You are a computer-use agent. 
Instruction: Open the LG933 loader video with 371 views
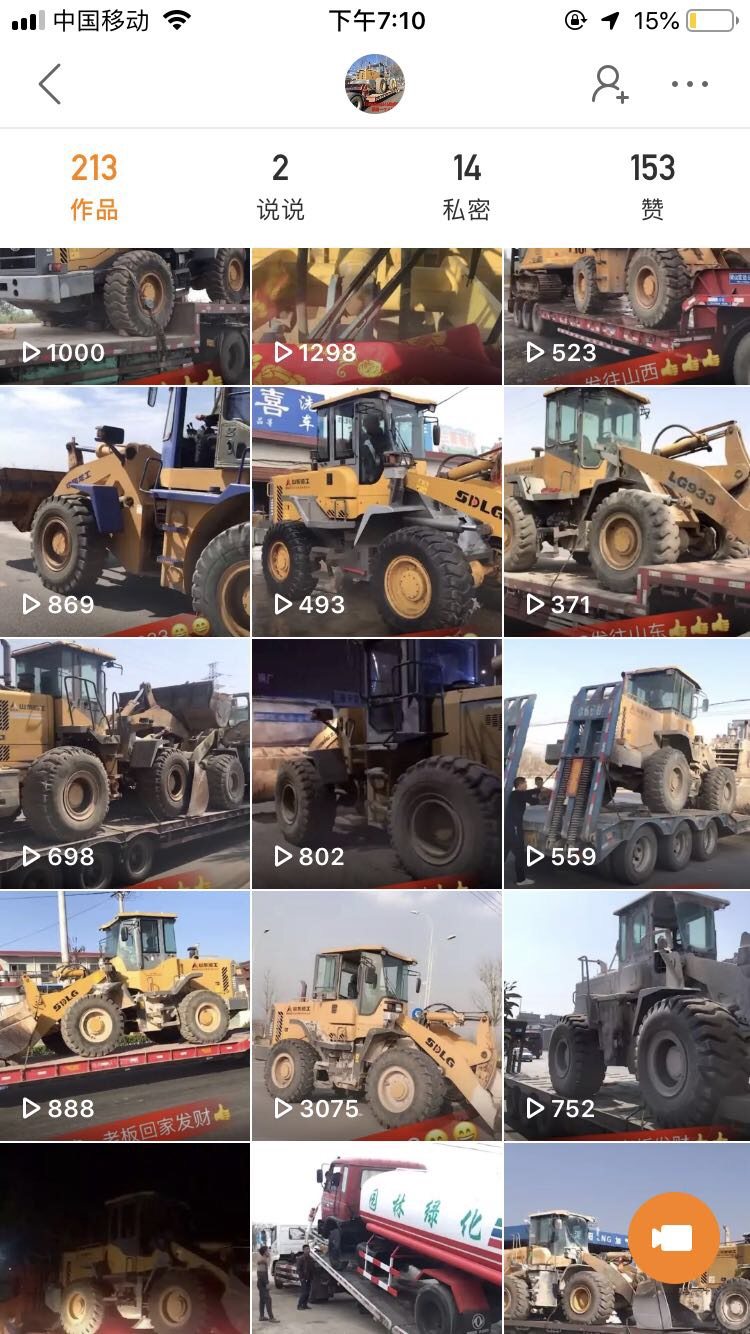click(627, 512)
